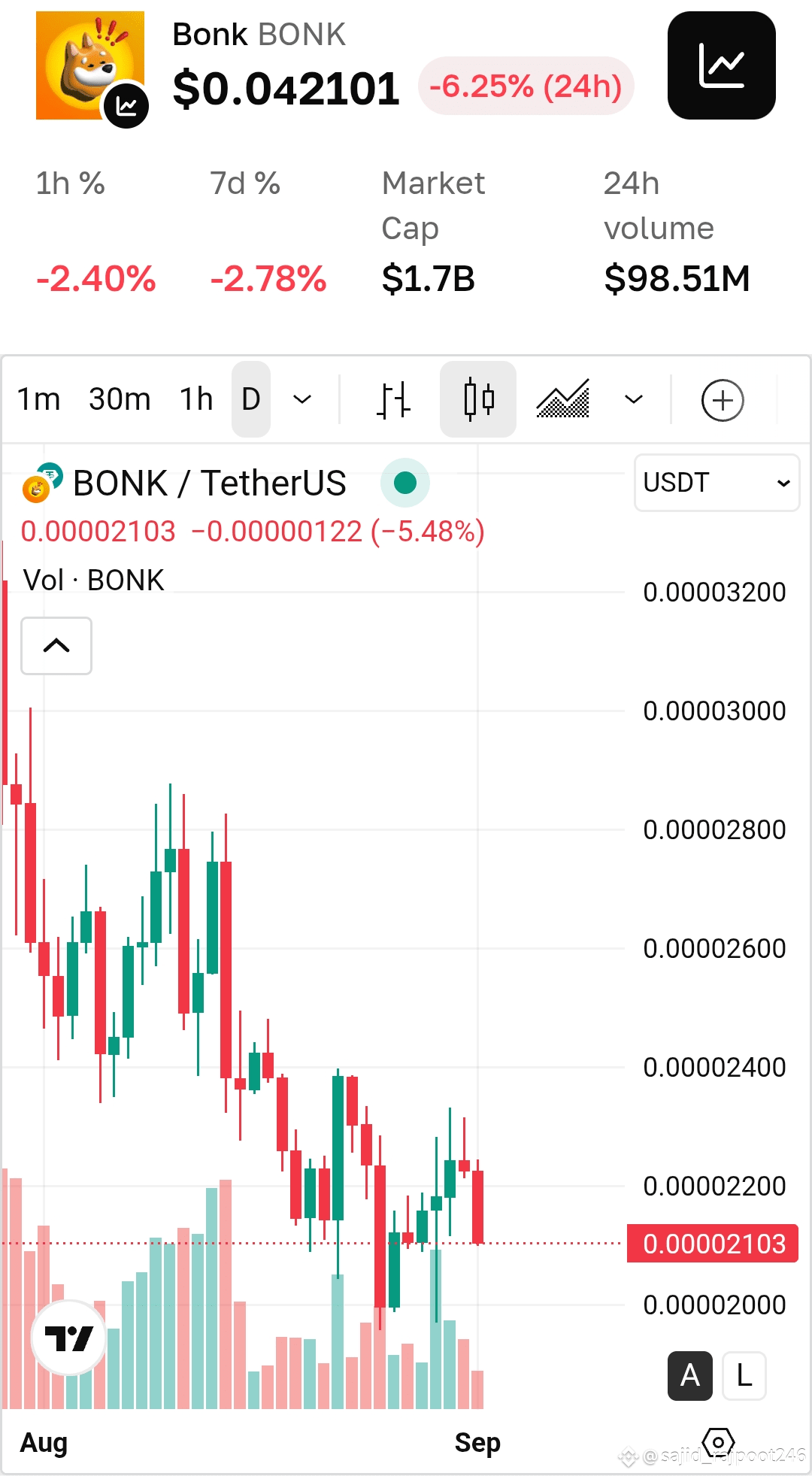
Task: Switch to bar chart style
Action: click(x=393, y=399)
